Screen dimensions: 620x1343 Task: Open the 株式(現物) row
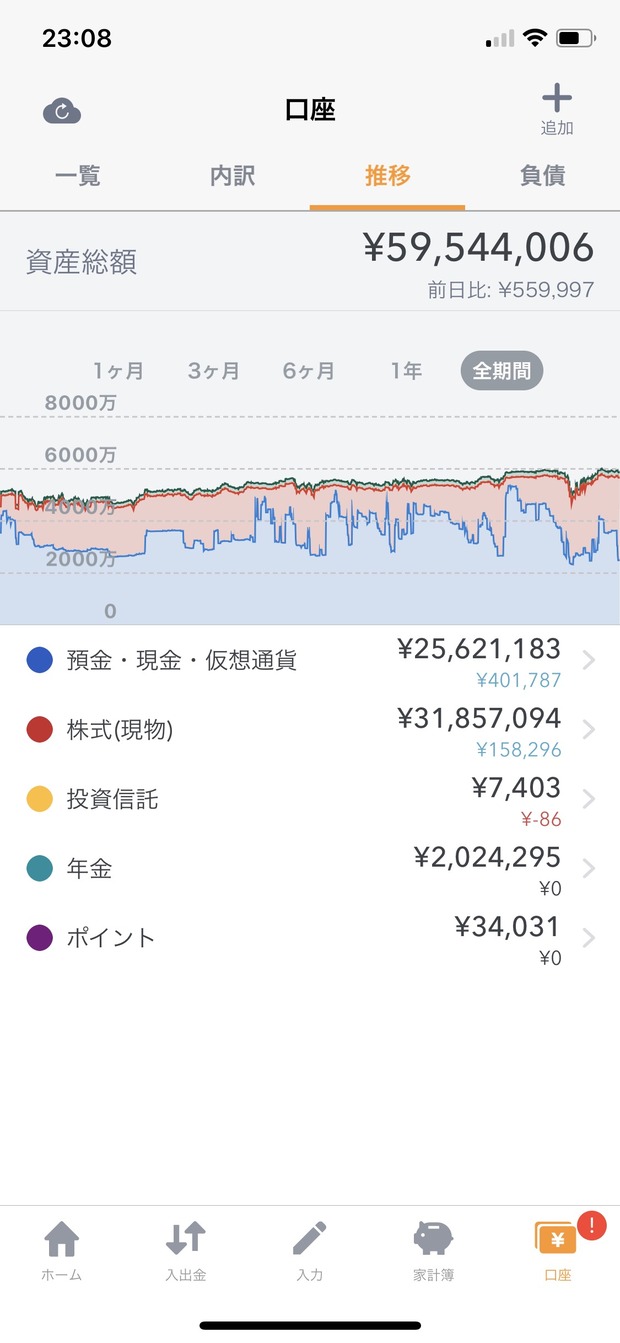[x=310, y=730]
